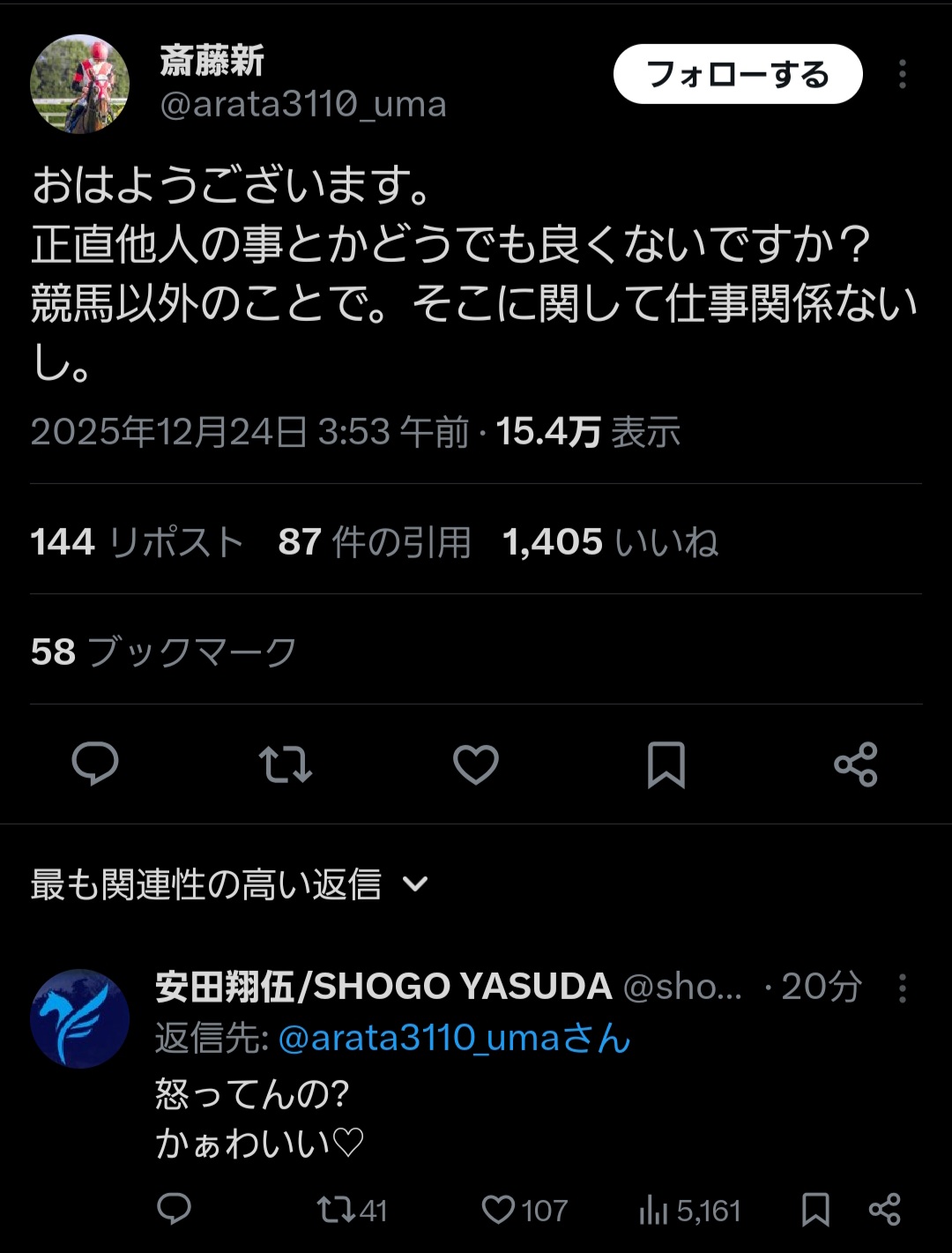952x1253 pixels.
Task: Repost 安田翔伍's reply
Action: [x=351, y=1210]
